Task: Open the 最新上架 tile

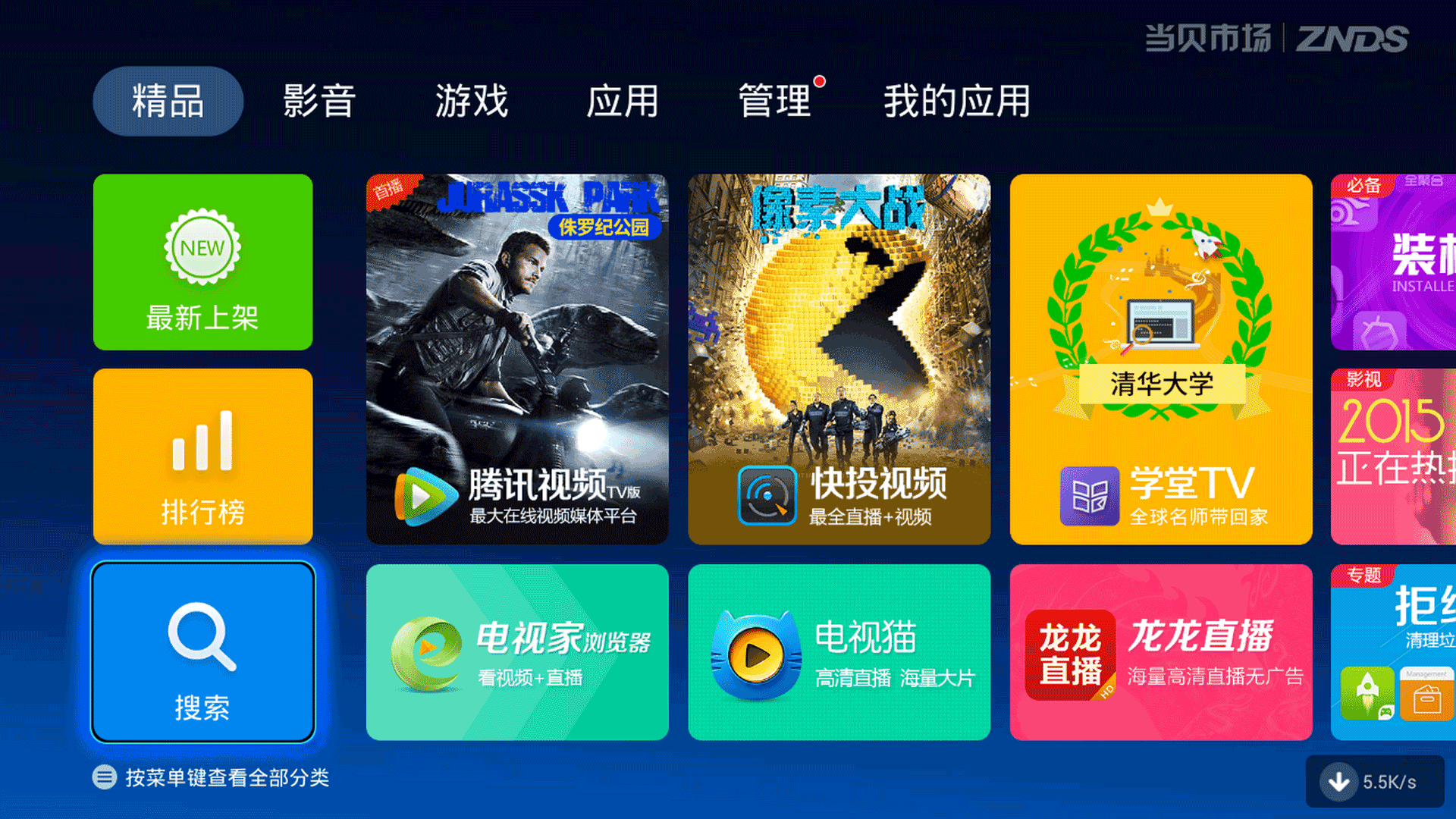Action: (x=202, y=262)
